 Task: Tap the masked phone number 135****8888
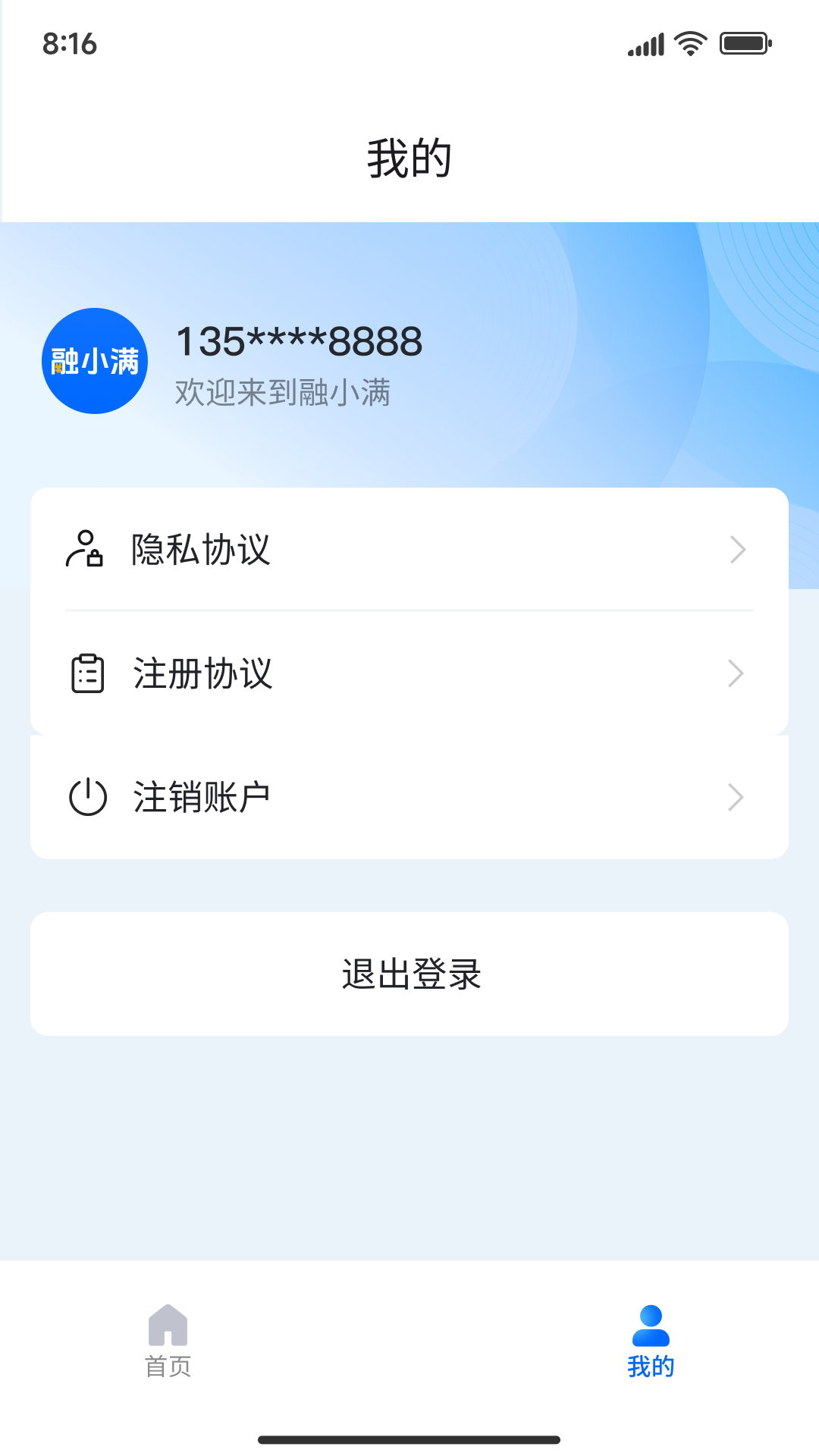tap(300, 341)
